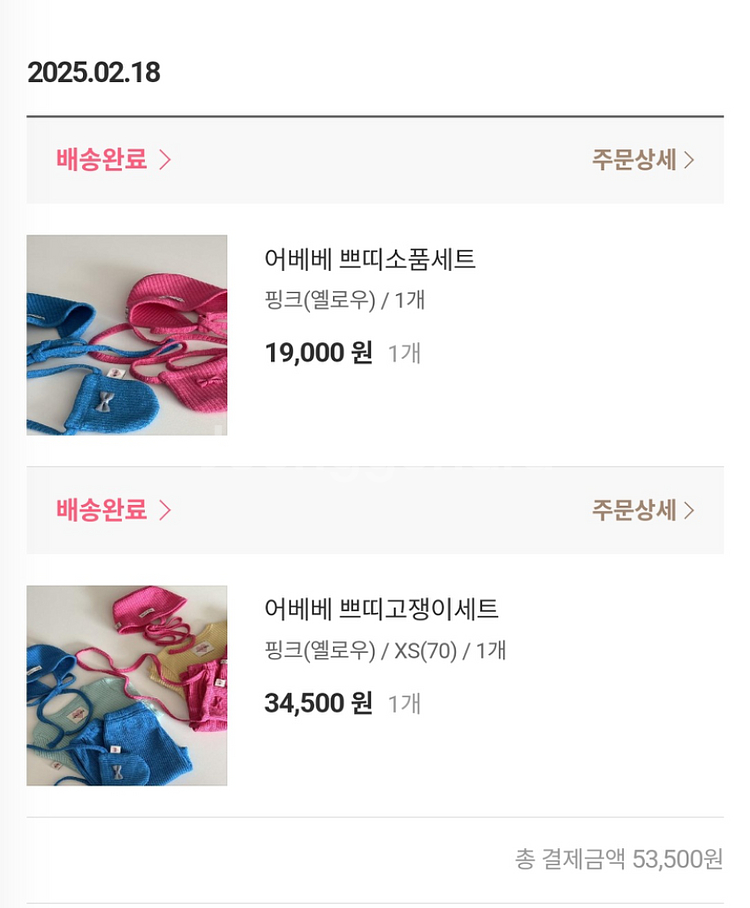This screenshot has width=750, height=908.
Task: Open delivery status for 어베베 쁘띠고쟁이세트
Action: point(114,510)
